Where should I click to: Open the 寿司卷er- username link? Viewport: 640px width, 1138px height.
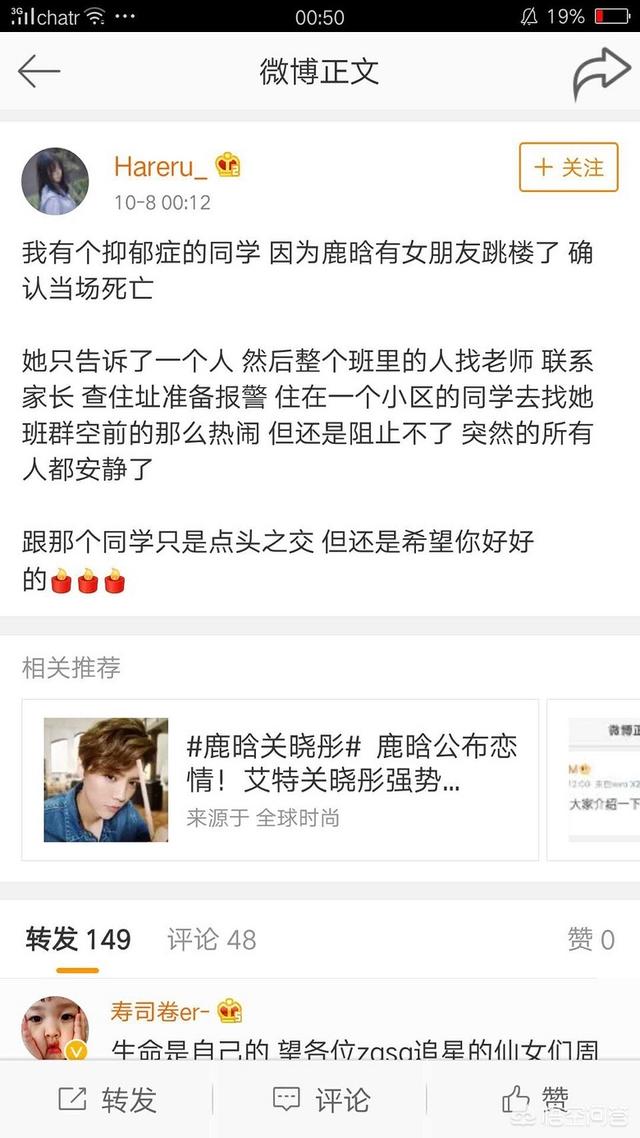[x=160, y=1011]
